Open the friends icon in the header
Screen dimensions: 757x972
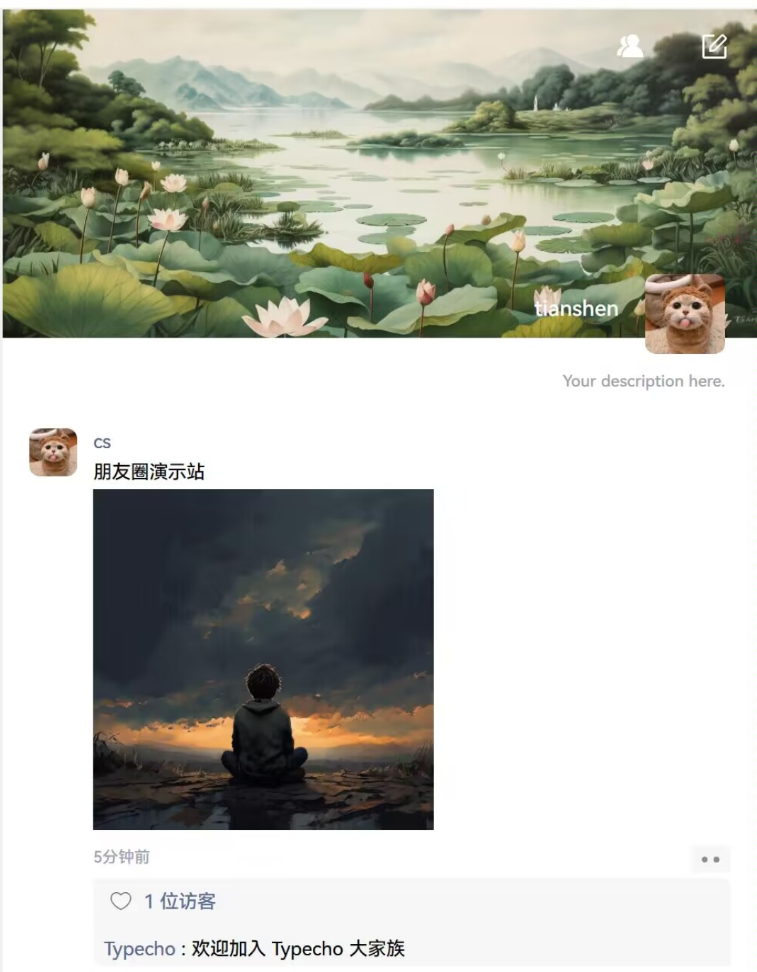tap(630, 46)
